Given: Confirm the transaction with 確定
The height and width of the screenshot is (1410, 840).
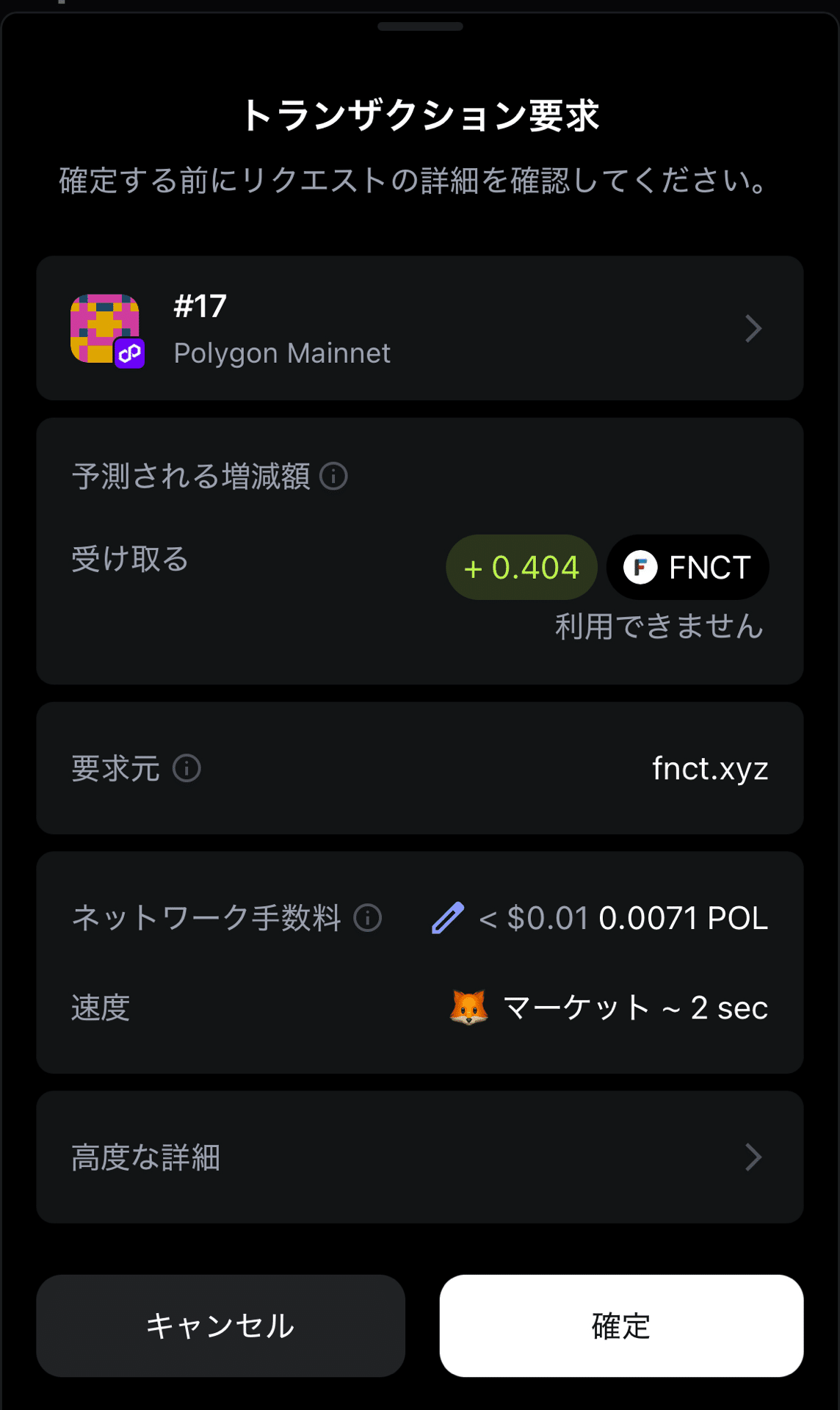Looking at the screenshot, I should point(620,1326).
